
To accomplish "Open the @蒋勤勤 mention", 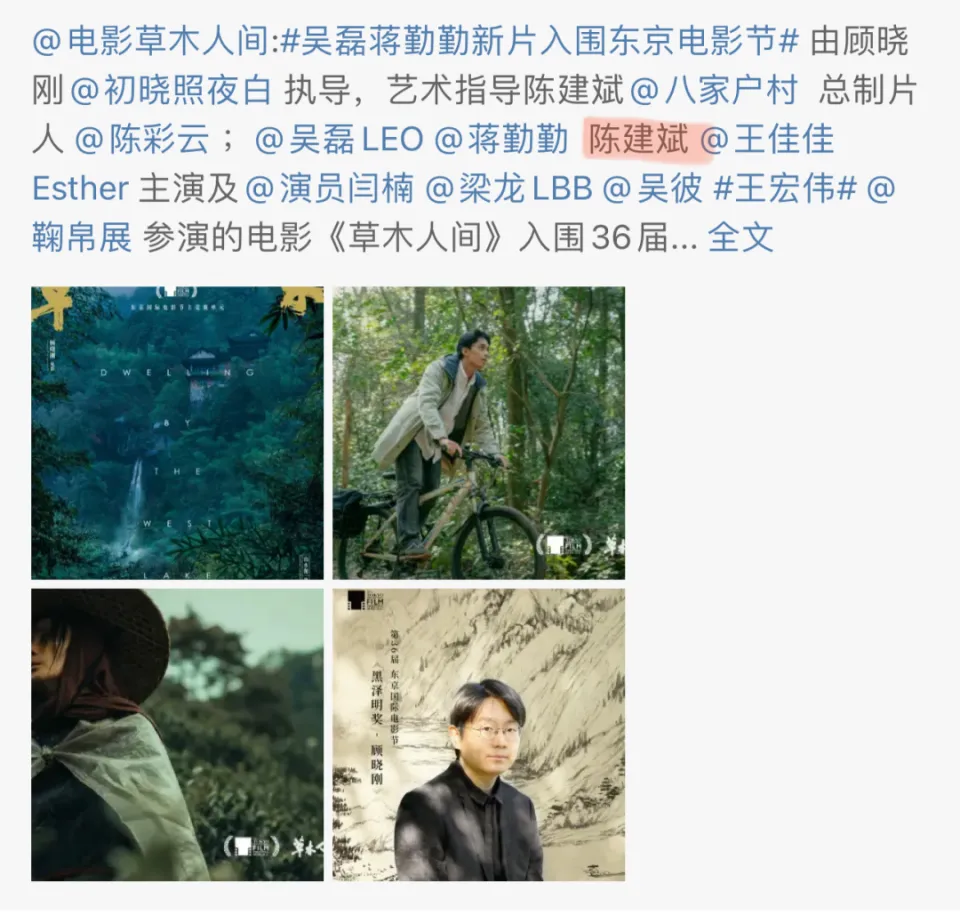I will pyautogui.click(x=501, y=139).
